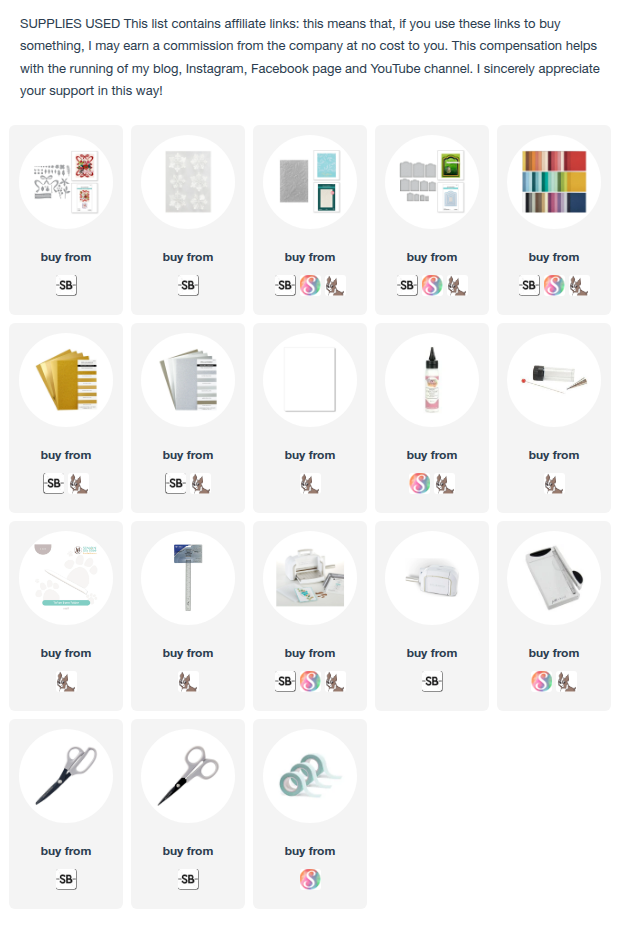Buy gold foil cardstock from Simon Says Stamp
Image resolution: width=620 pixels, height=929 pixels.
80,483
